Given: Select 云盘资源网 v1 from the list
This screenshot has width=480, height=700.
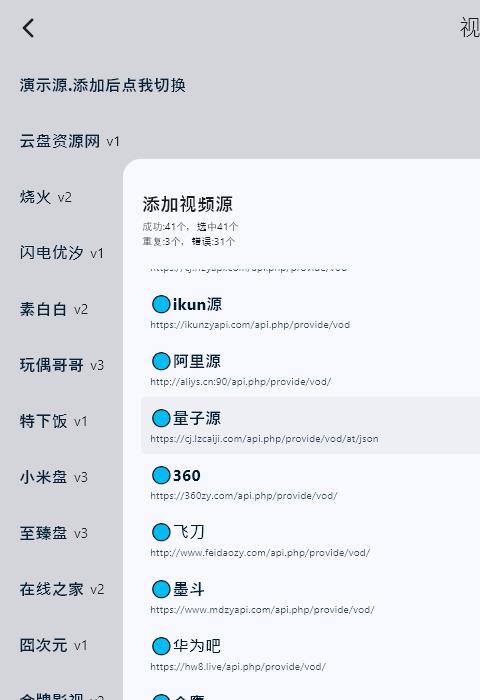Looking at the screenshot, I should [x=70, y=141].
